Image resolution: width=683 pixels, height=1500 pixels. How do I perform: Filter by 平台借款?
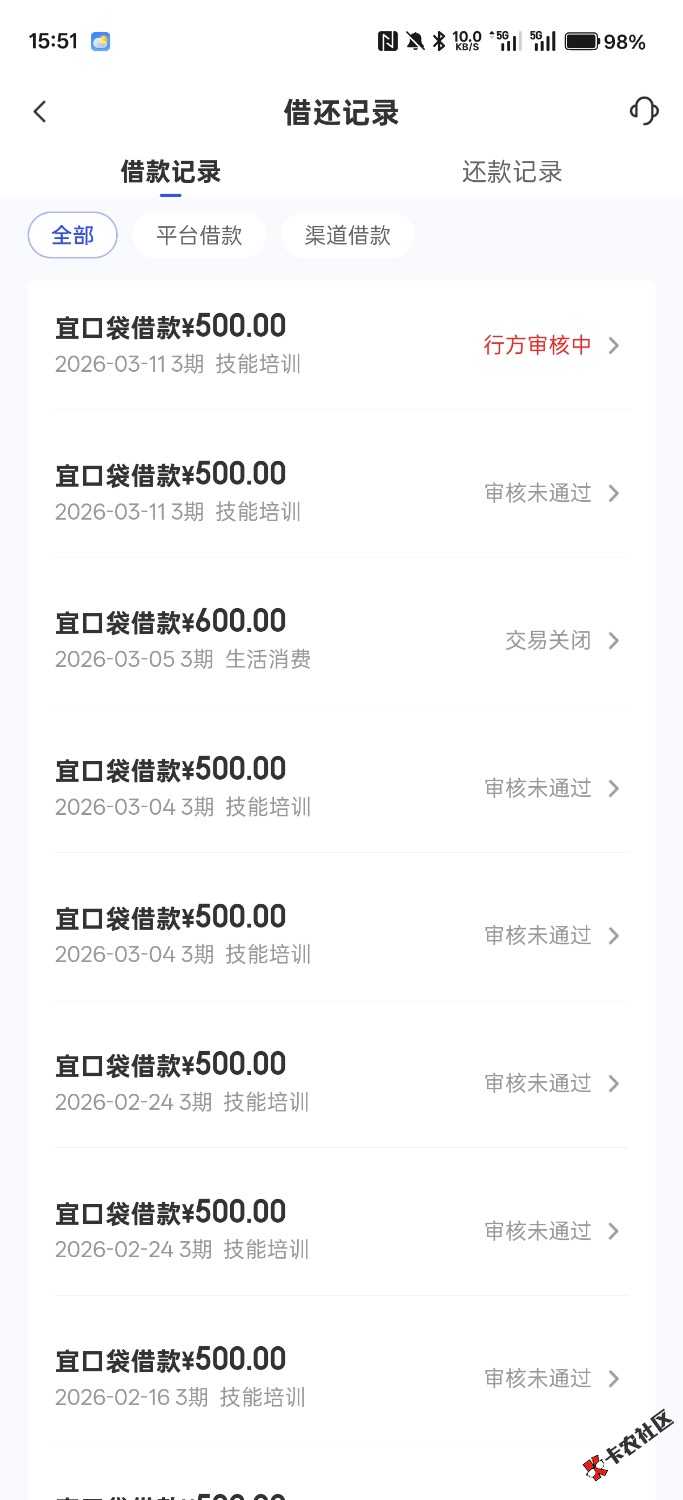click(x=199, y=236)
